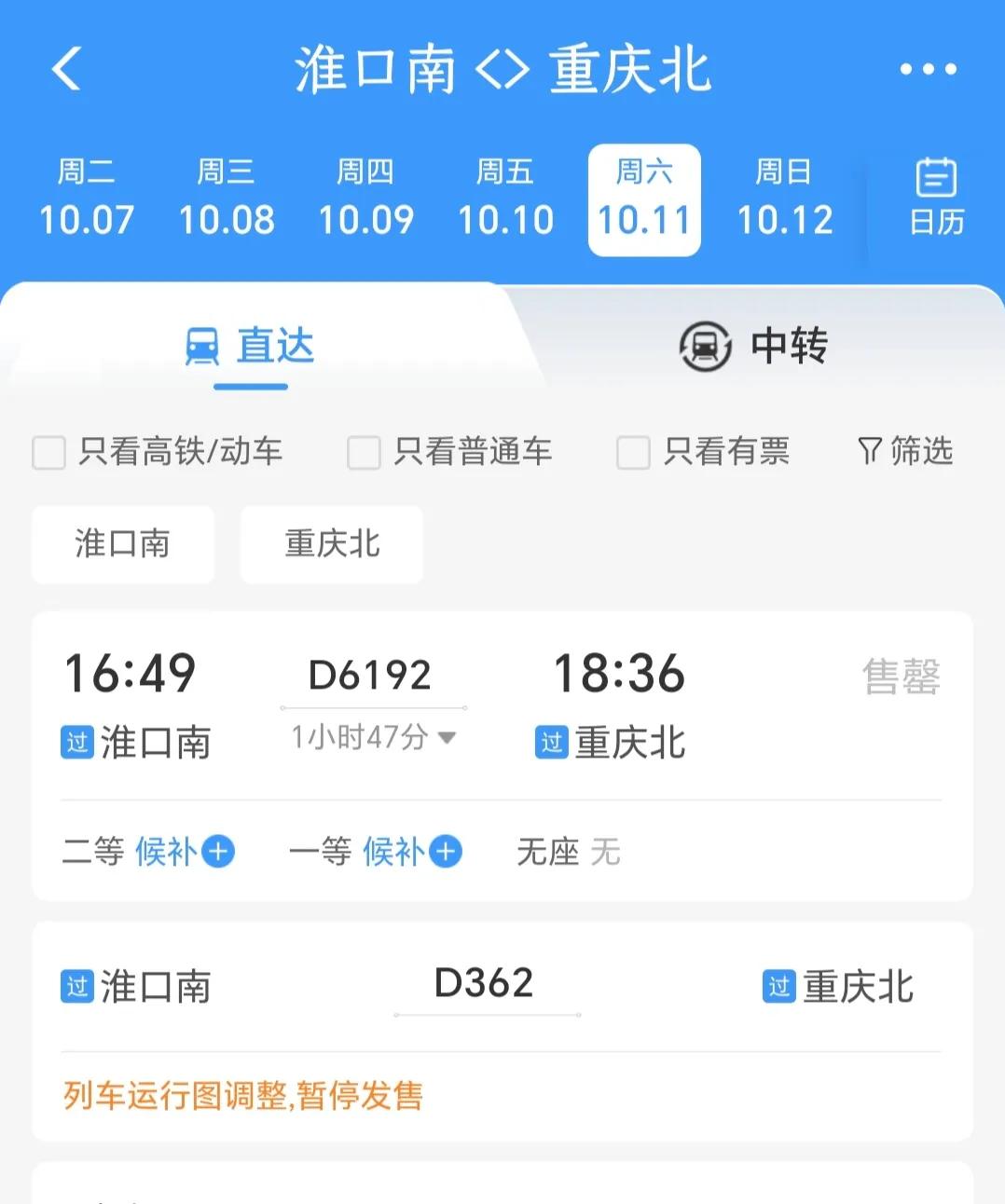This screenshot has width=1005, height=1204.
Task: Switch to the 中转 tab
Action: tap(753, 347)
